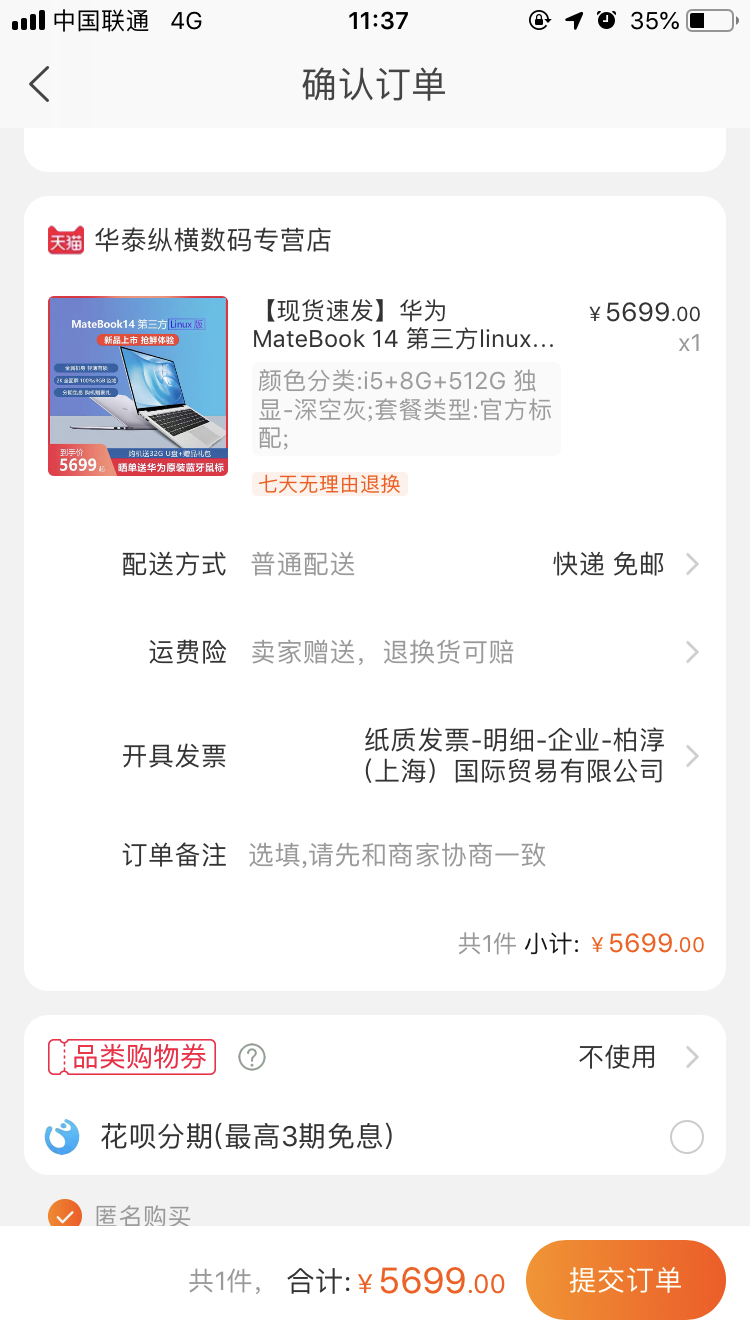Submit the order with 提交订单
750x1334 pixels.
(x=625, y=1280)
